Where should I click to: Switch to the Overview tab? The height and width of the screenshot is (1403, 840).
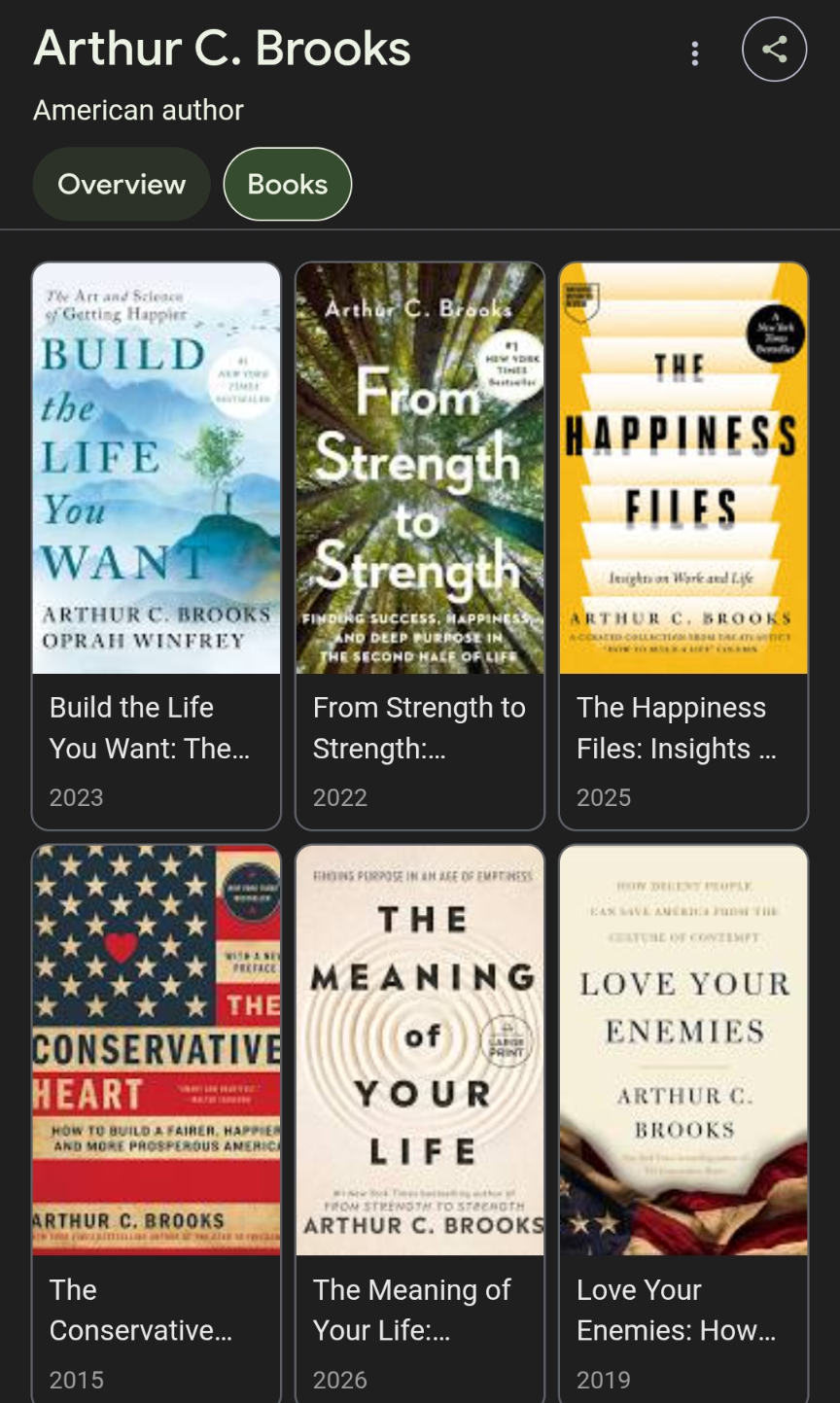pos(122,184)
